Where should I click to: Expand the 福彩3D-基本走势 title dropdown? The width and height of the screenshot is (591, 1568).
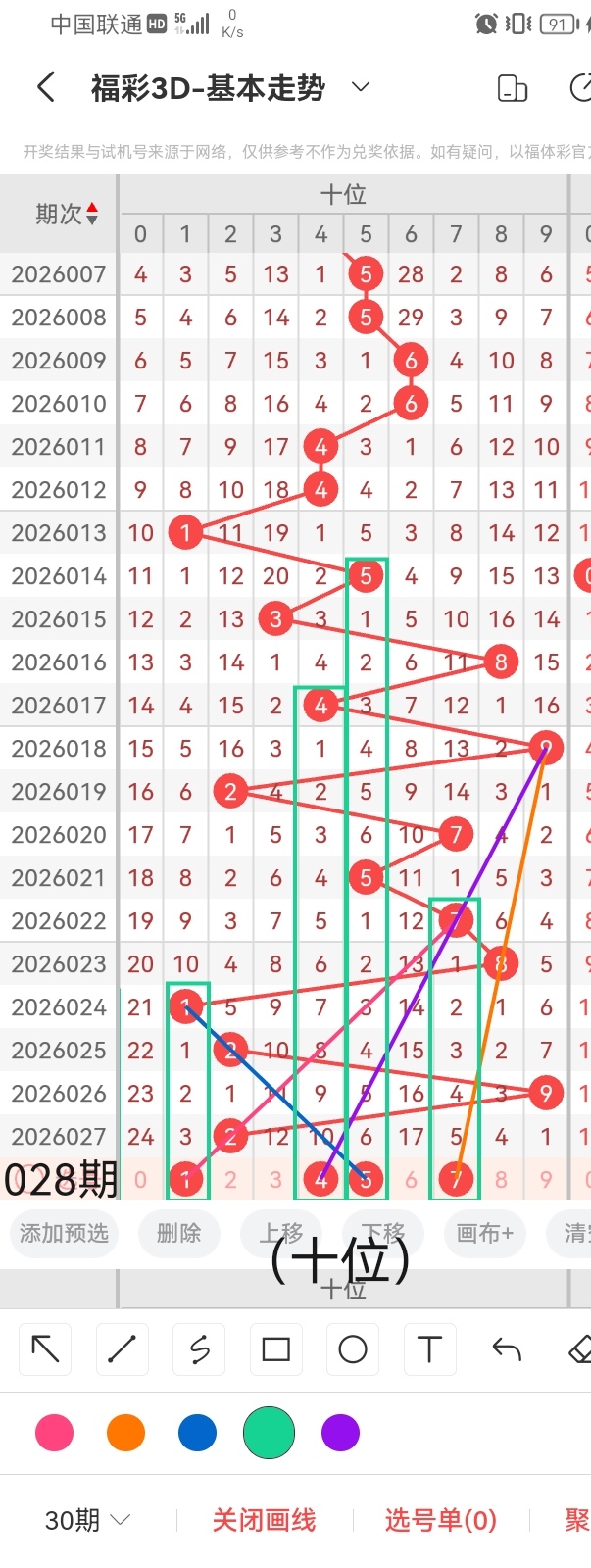(361, 87)
